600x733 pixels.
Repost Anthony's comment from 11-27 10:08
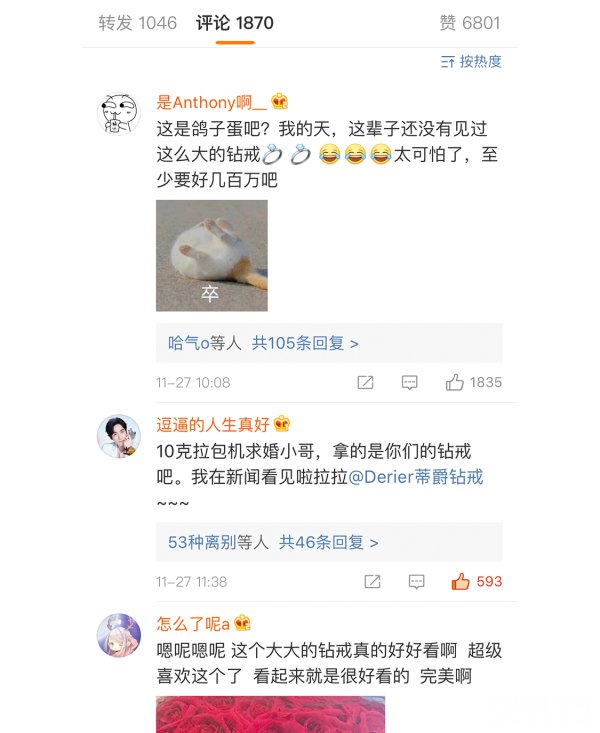[365, 382]
